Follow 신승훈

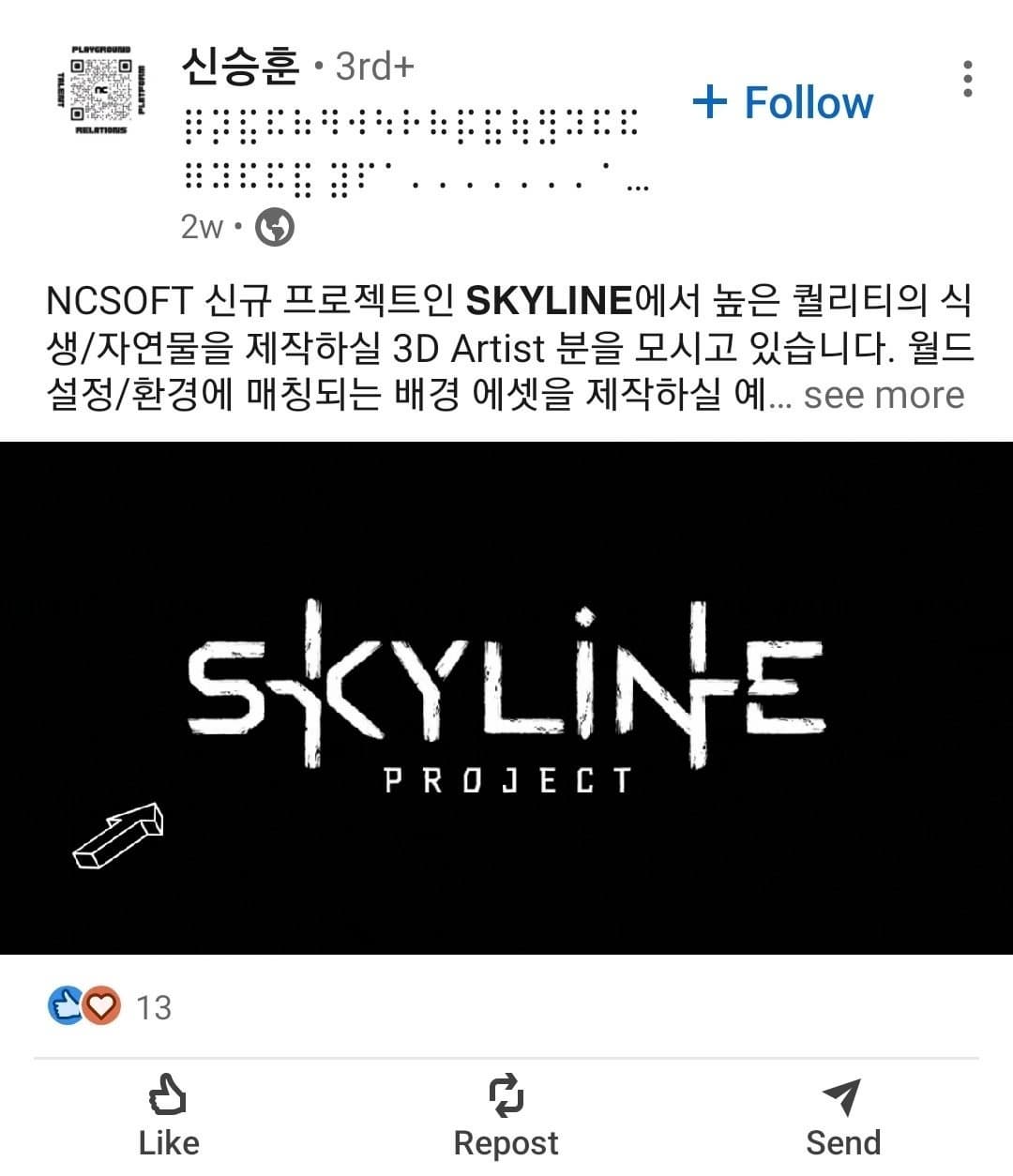click(x=783, y=102)
